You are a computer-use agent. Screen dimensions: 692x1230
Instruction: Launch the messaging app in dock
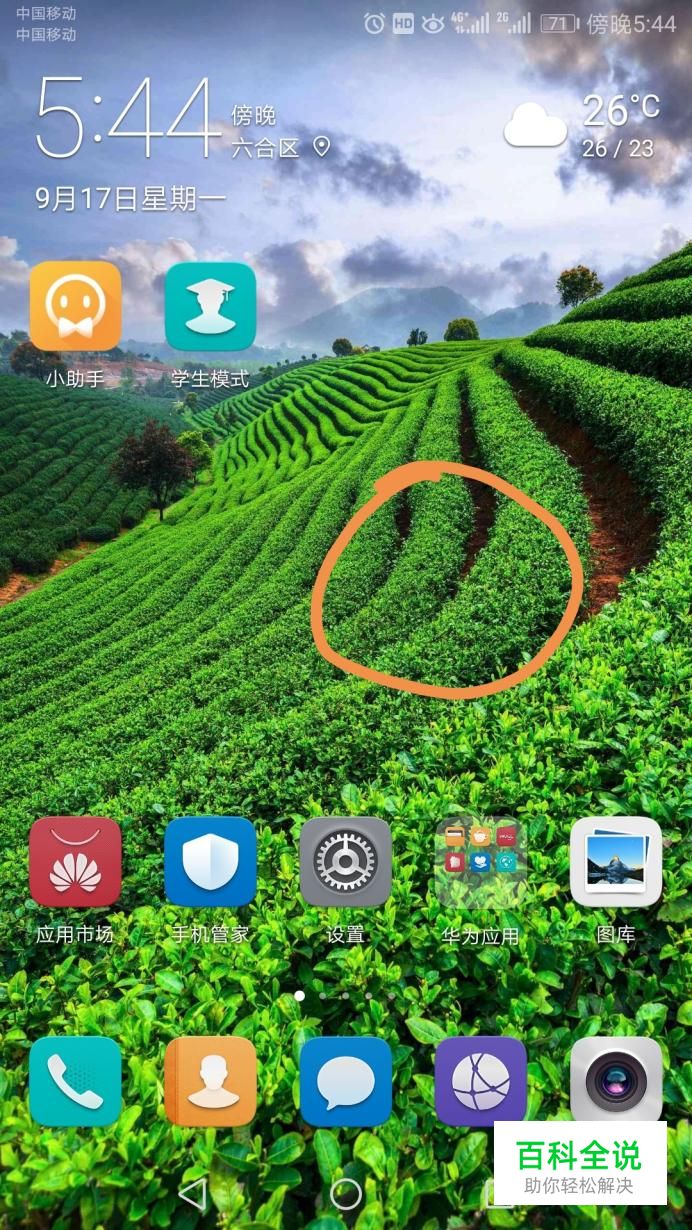(345, 1081)
